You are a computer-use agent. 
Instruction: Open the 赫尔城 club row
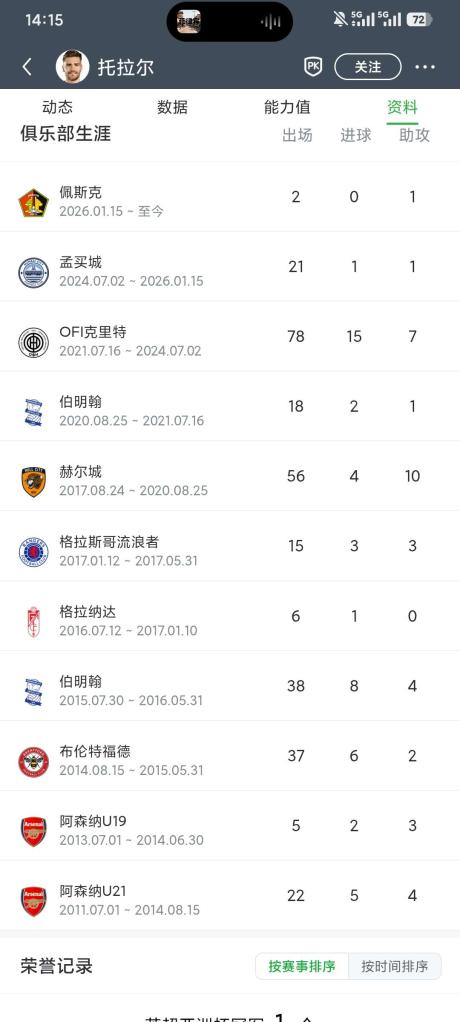[230, 476]
